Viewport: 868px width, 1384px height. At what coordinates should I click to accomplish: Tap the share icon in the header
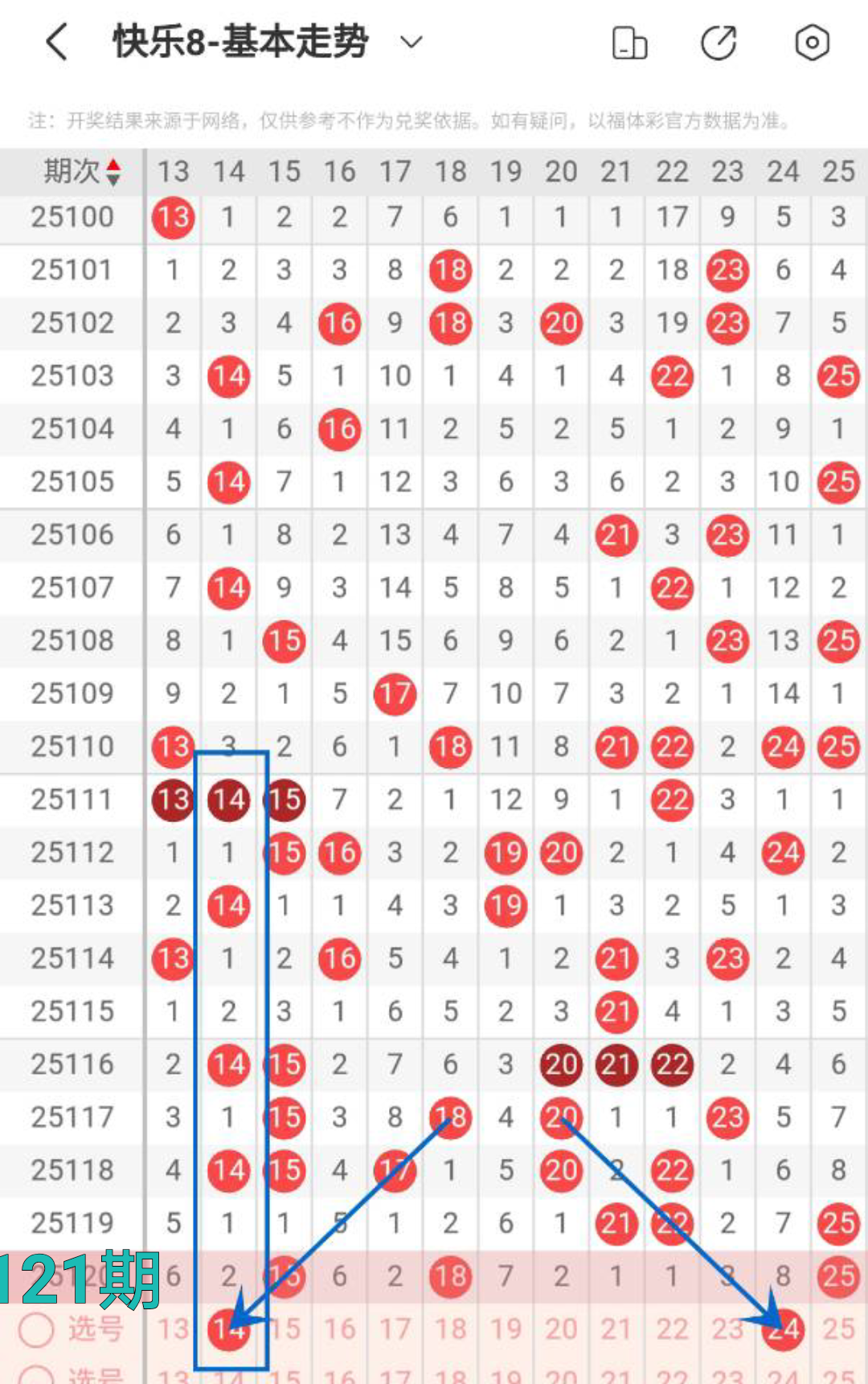(719, 43)
